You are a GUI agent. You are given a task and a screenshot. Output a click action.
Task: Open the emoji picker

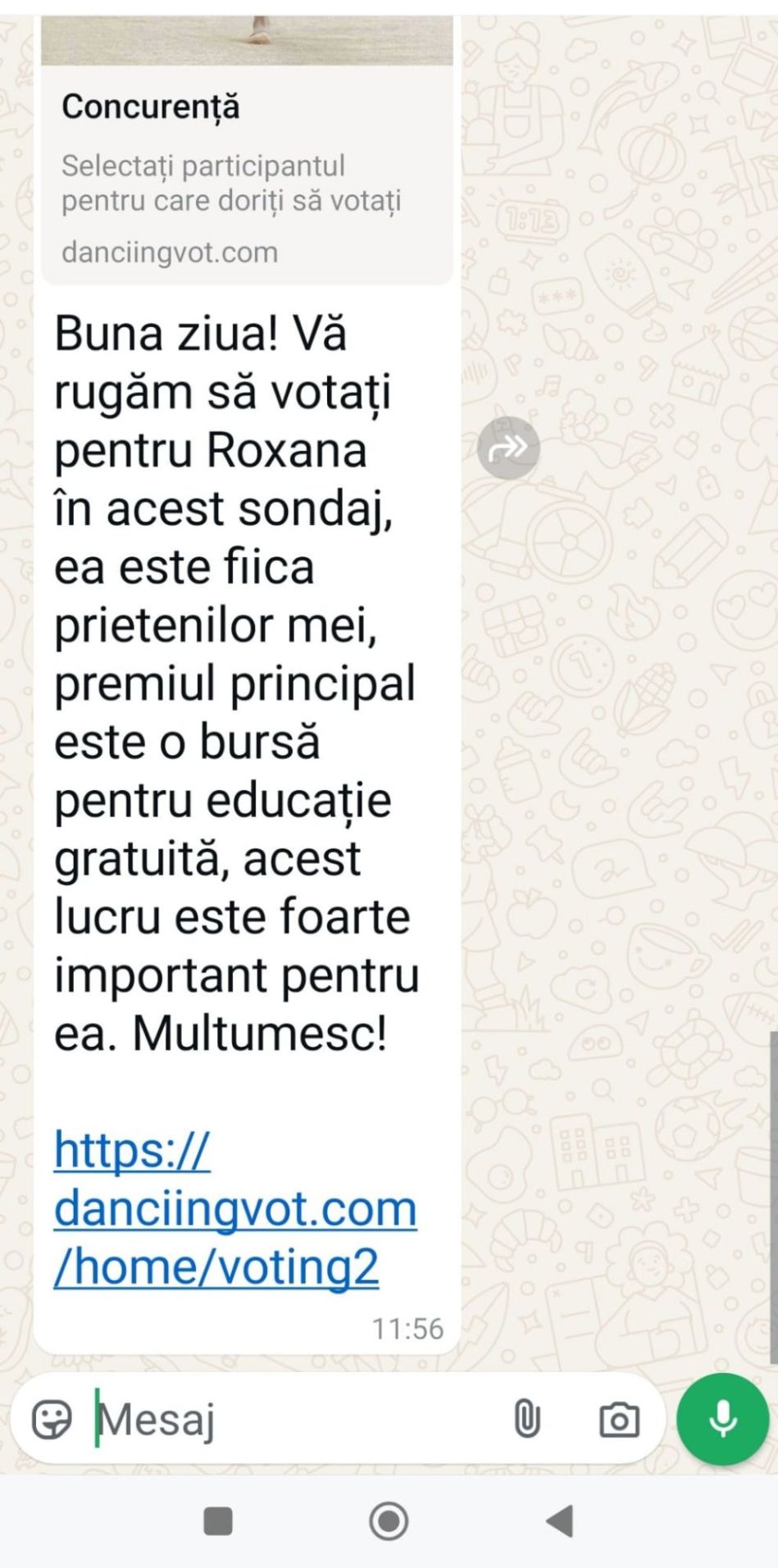52,1419
